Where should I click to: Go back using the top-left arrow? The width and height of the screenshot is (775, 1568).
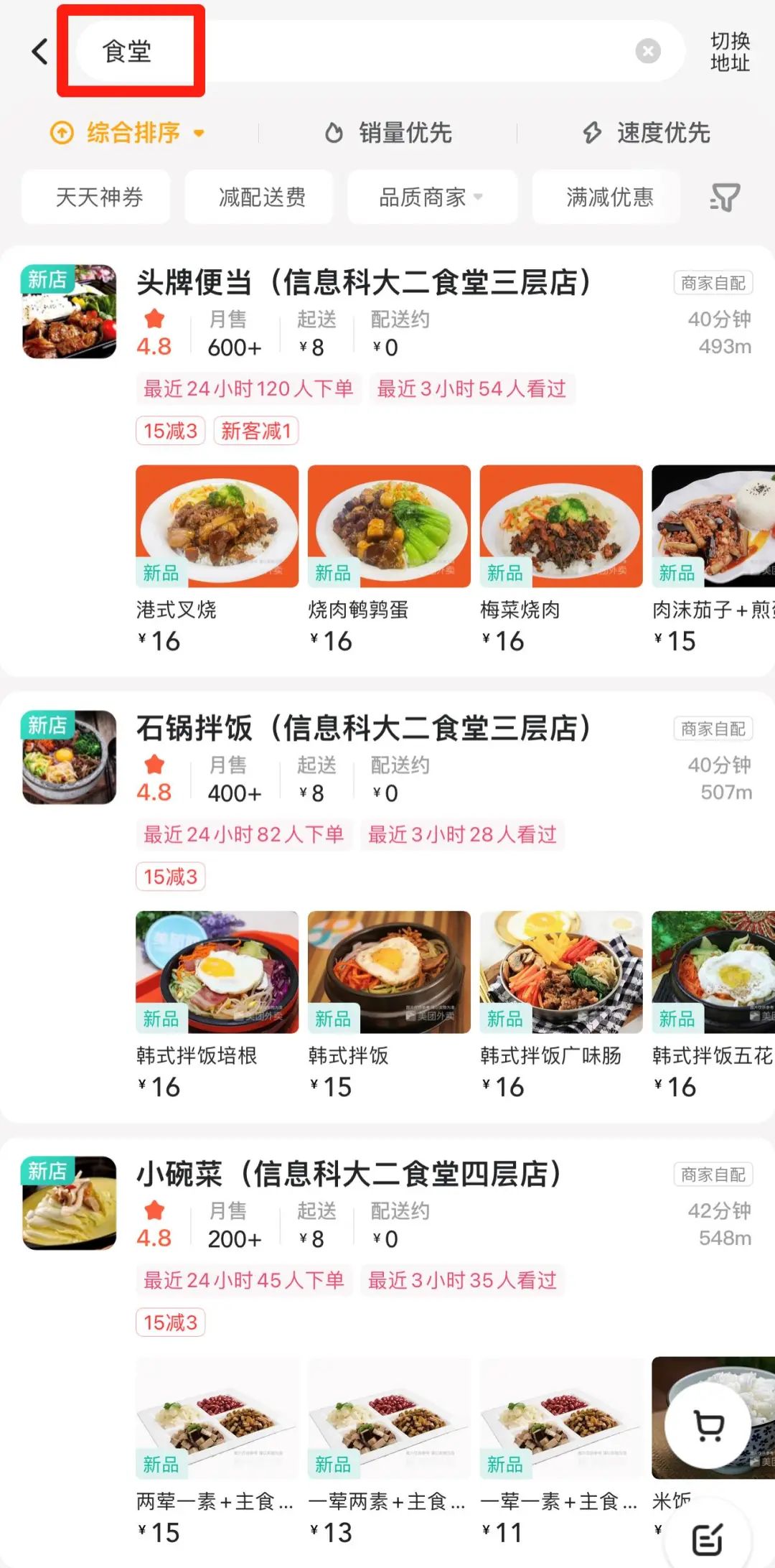(x=40, y=52)
